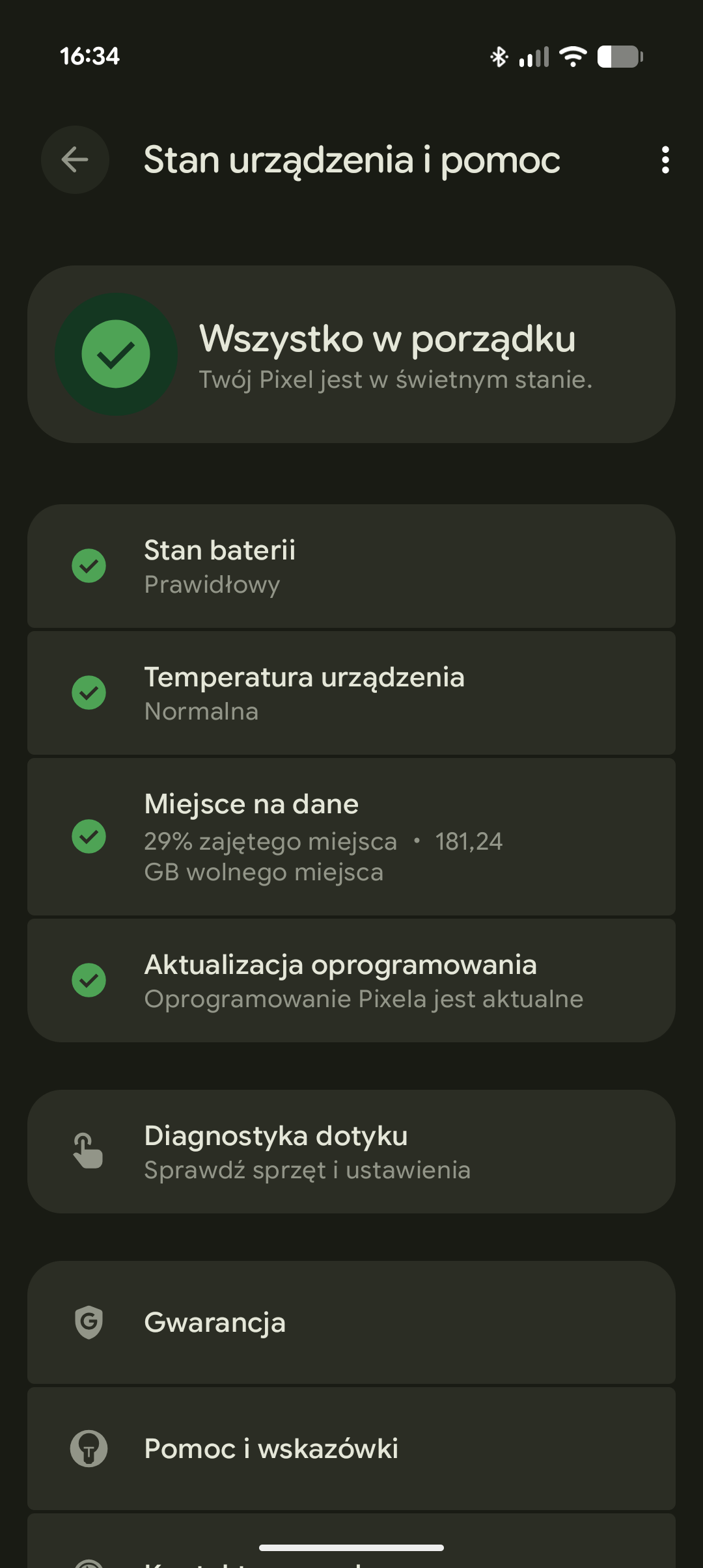This screenshot has height=1568, width=703.
Task: Launch Diagnostyka dotyku
Action: pyautogui.click(x=351, y=1152)
